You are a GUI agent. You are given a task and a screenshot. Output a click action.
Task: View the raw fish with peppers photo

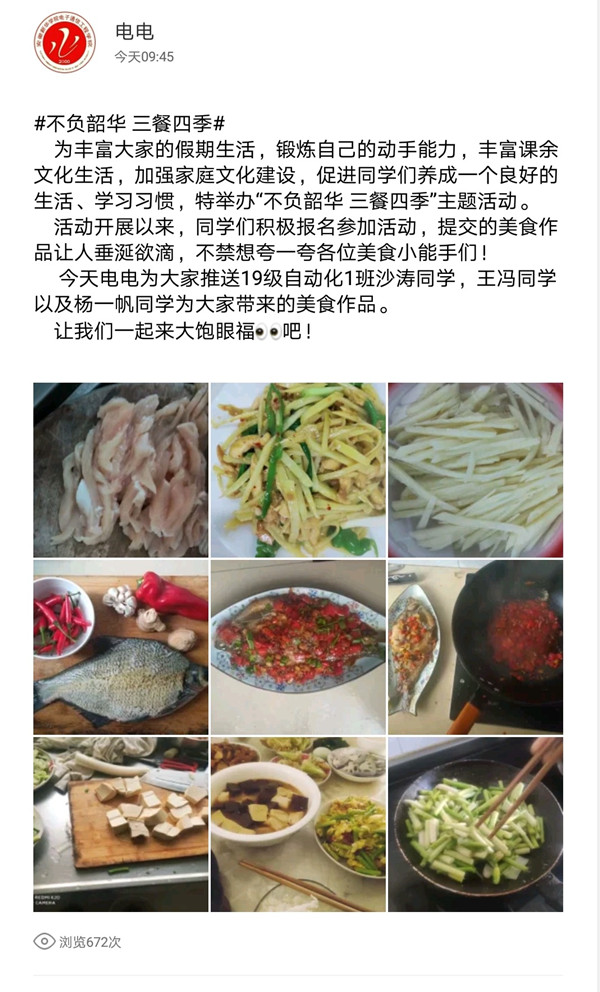120,647
